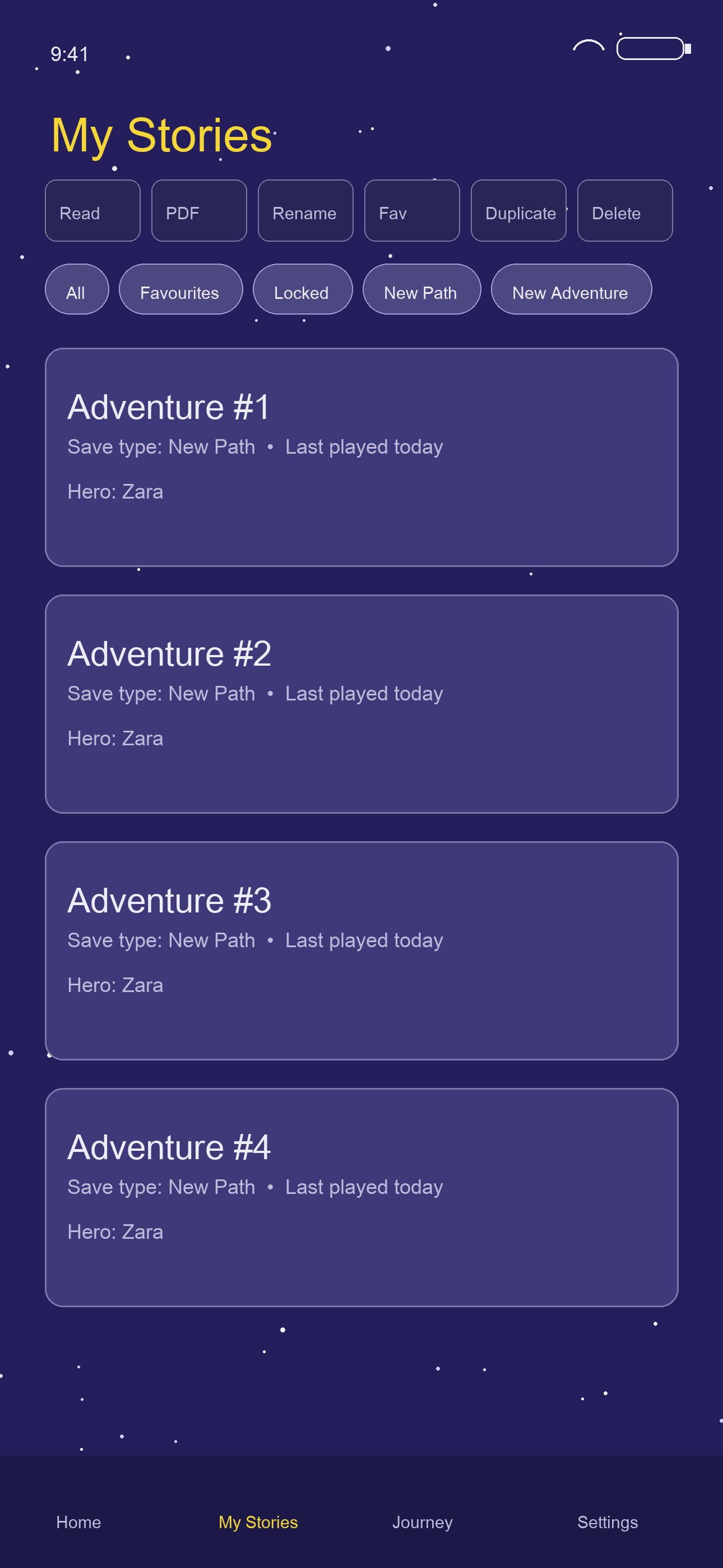723x1568 pixels.
Task: Click the battery indicator in status bar
Action: (x=651, y=48)
